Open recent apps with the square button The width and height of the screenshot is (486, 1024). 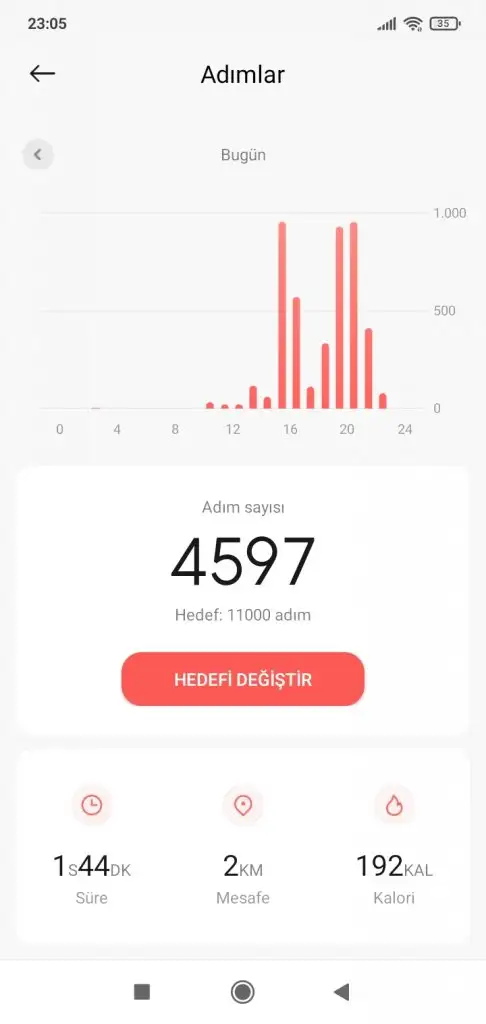click(142, 992)
